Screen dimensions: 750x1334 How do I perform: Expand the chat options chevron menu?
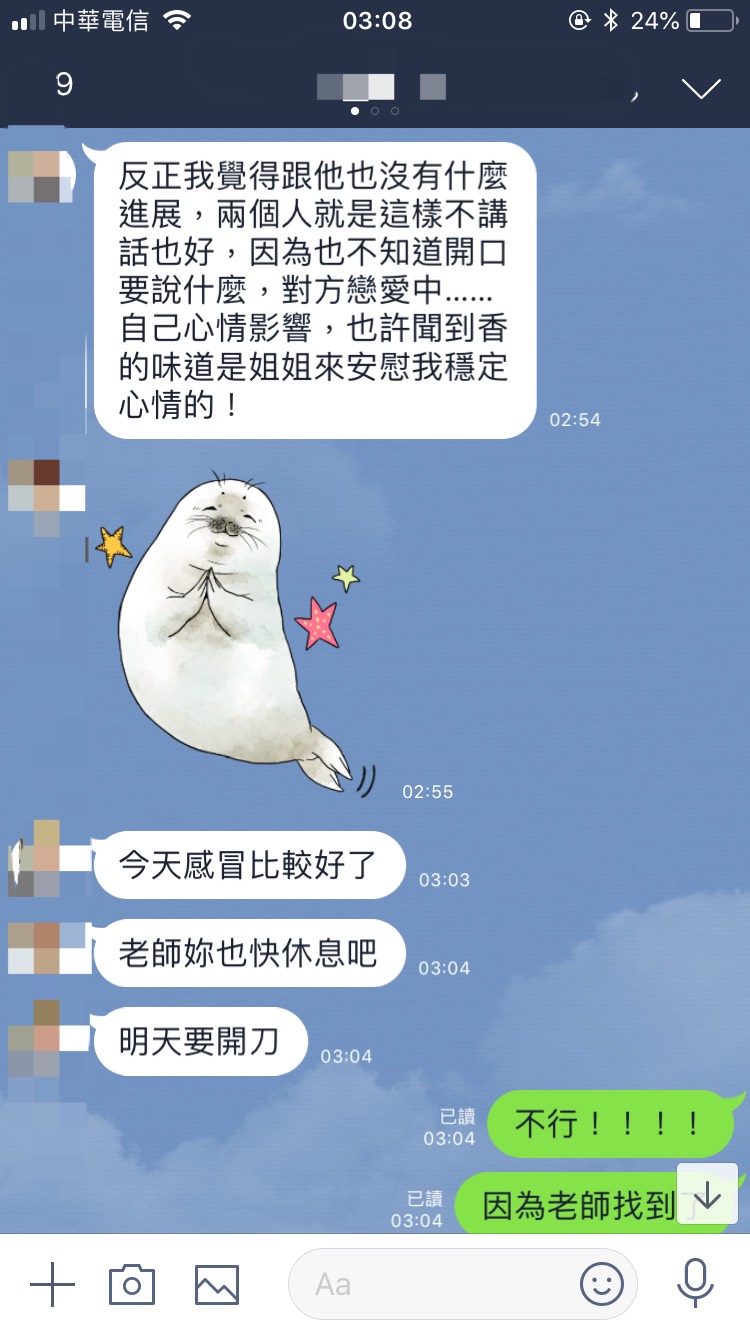click(700, 88)
